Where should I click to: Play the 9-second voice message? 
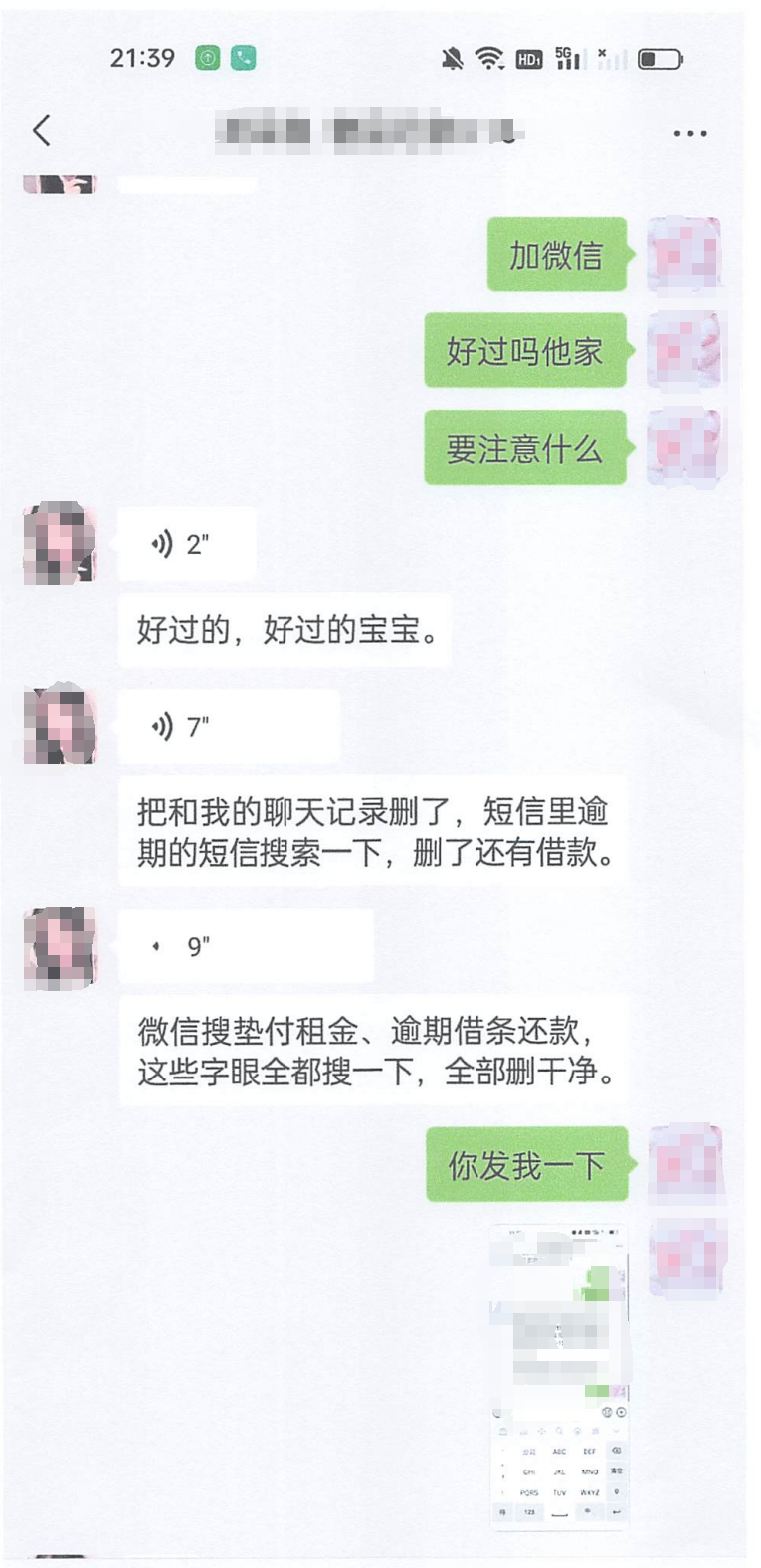(x=245, y=946)
